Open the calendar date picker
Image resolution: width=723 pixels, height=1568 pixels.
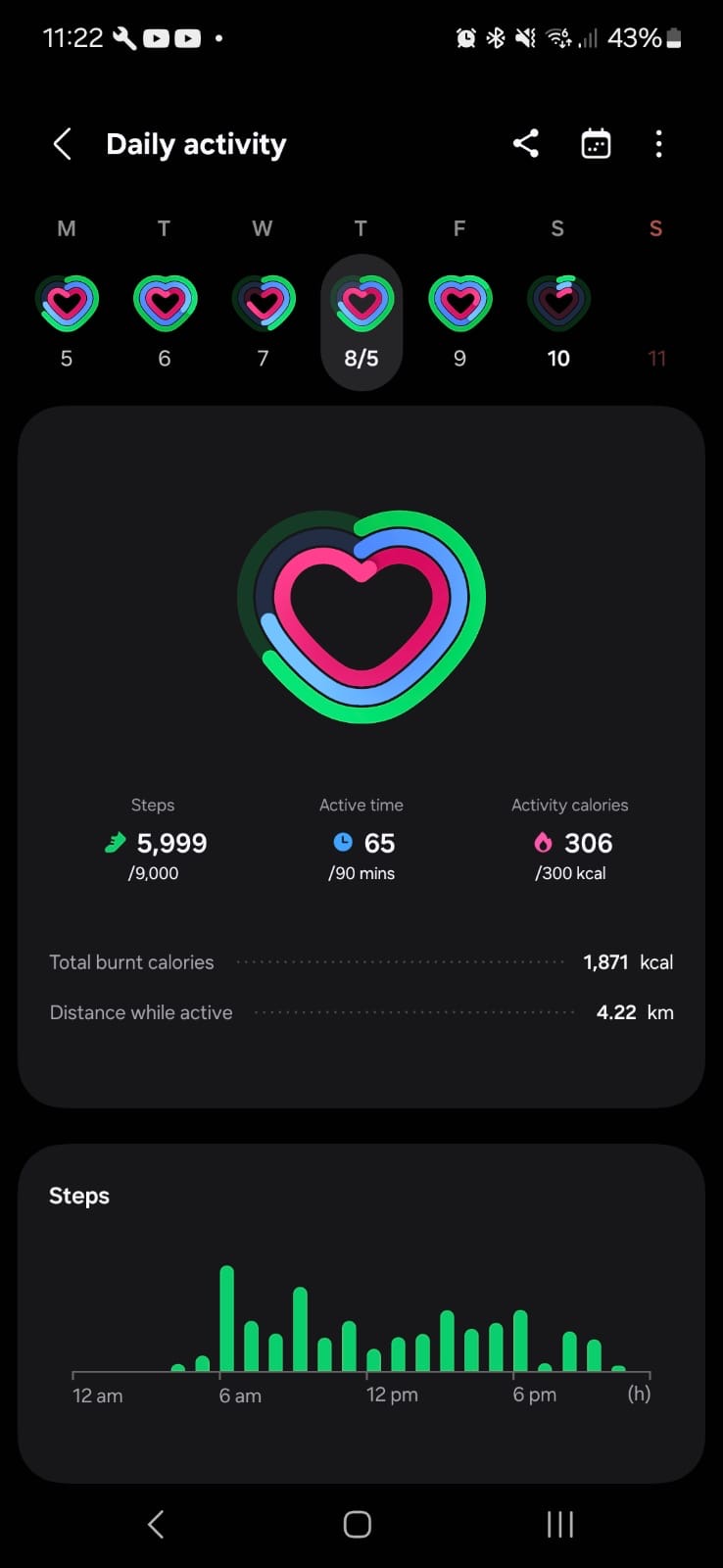point(596,144)
